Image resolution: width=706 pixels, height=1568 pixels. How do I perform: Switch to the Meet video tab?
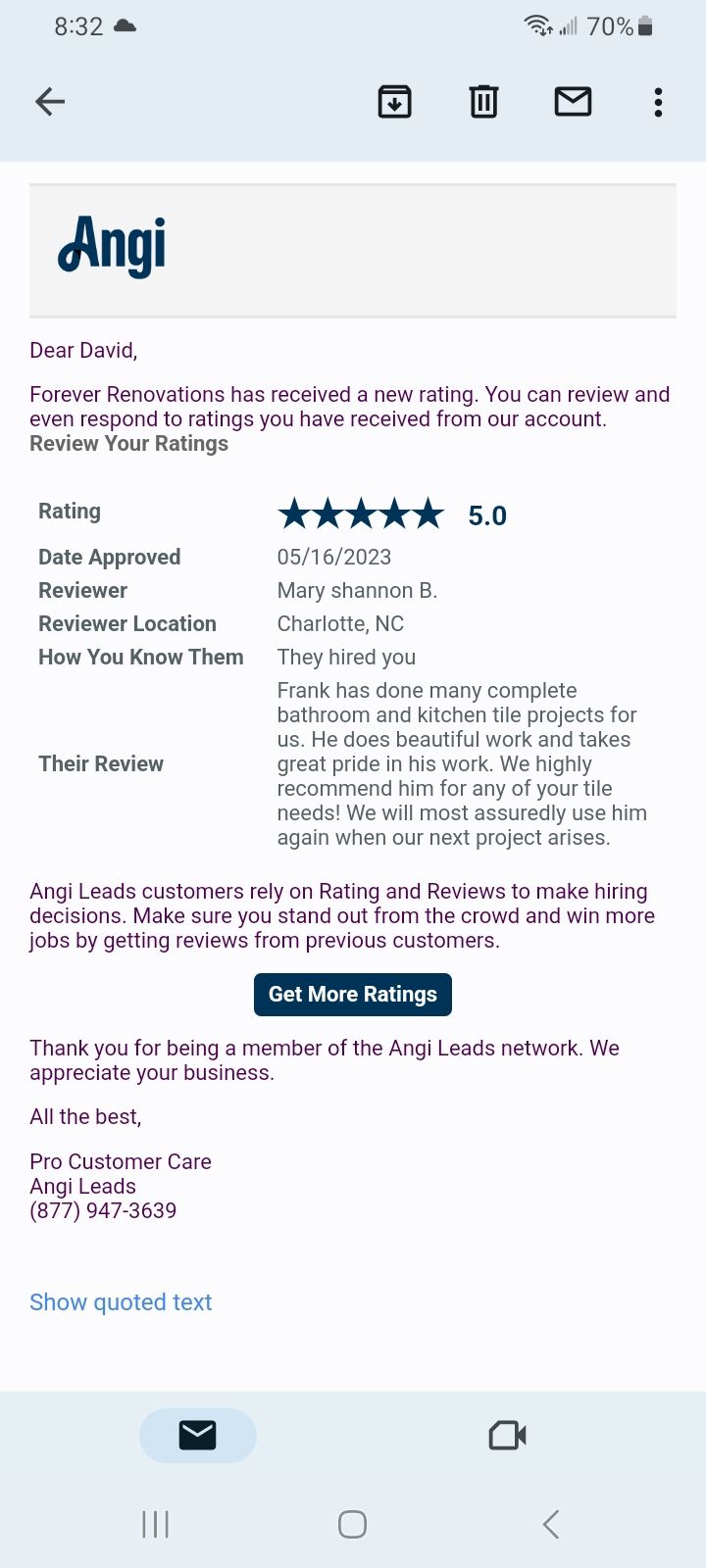tap(507, 1436)
